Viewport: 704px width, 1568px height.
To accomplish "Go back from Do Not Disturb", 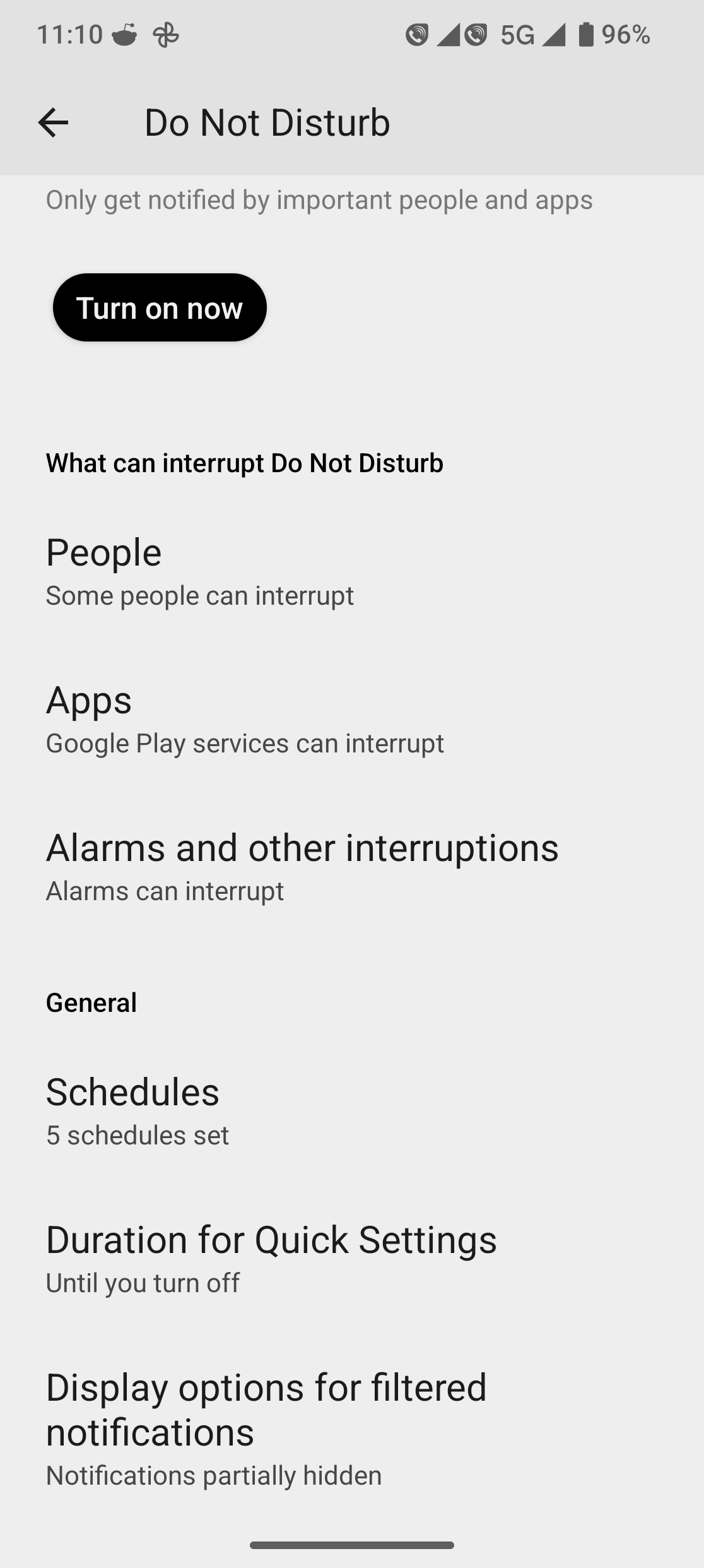I will 53,122.
